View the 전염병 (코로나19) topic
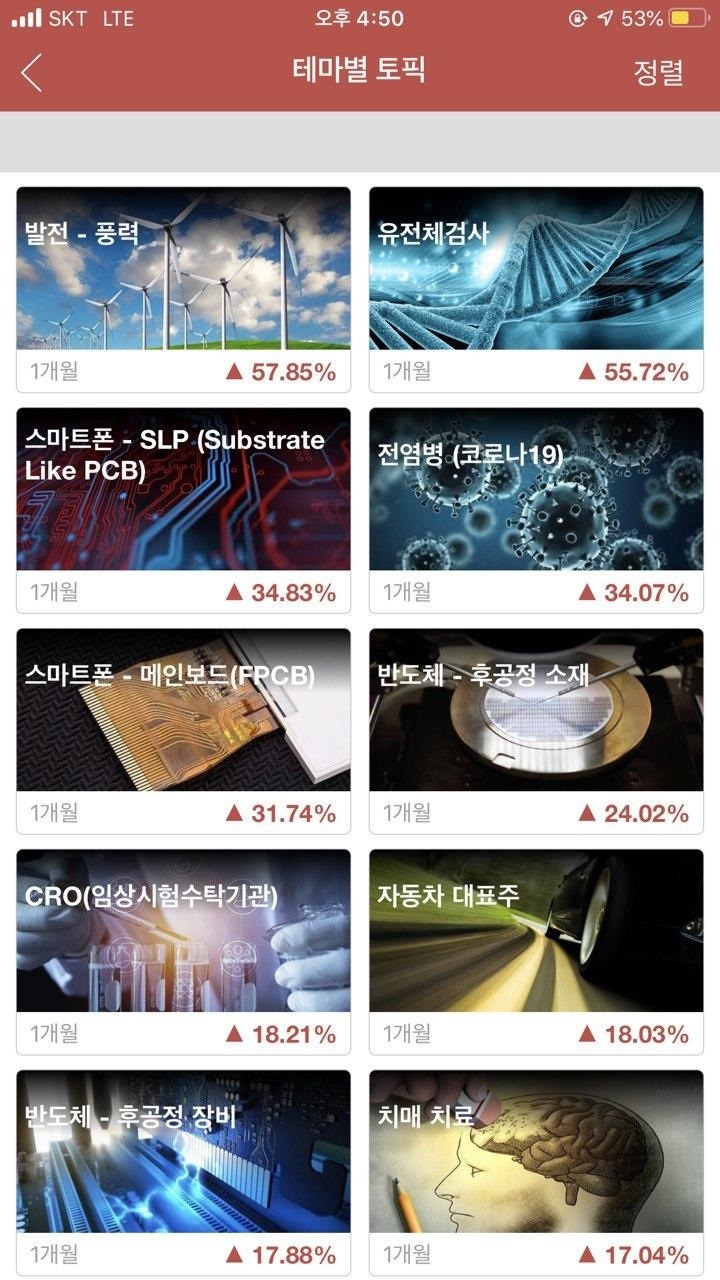720x1280 pixels. (x=537, y=500)
